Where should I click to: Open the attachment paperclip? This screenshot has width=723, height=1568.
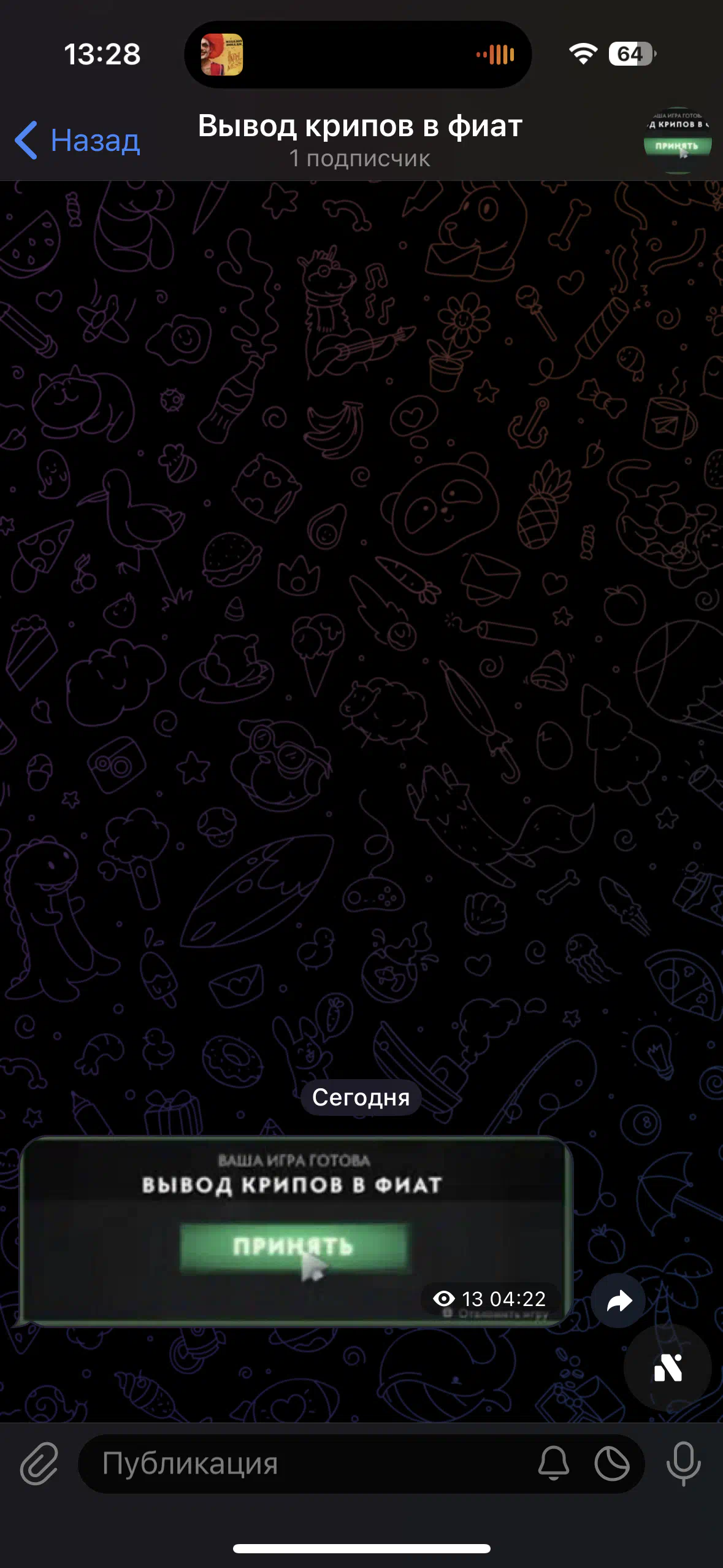pyautogui.click(x=39, y=1464)
